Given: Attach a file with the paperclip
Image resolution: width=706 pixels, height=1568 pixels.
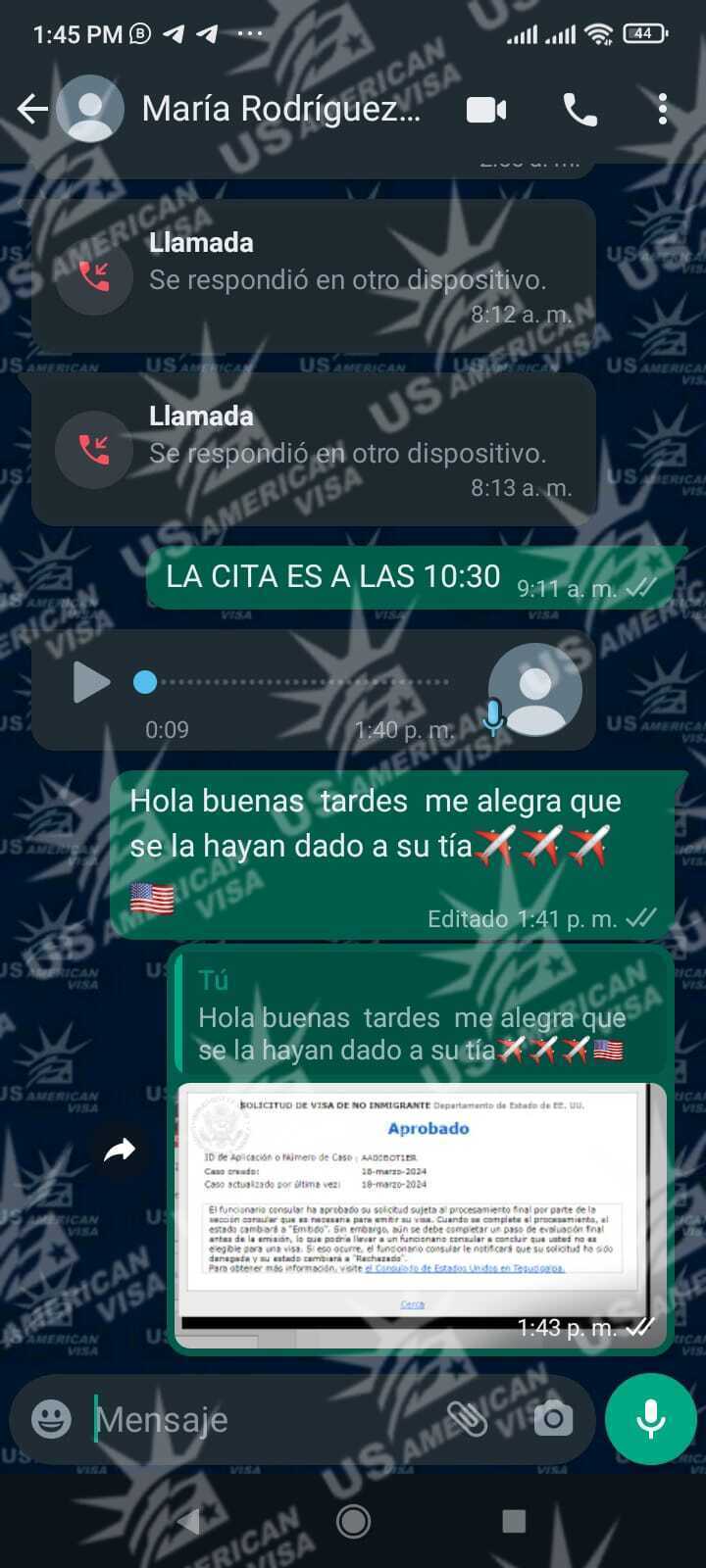Looking at the screenshot, I should (x=468, y=1418).
